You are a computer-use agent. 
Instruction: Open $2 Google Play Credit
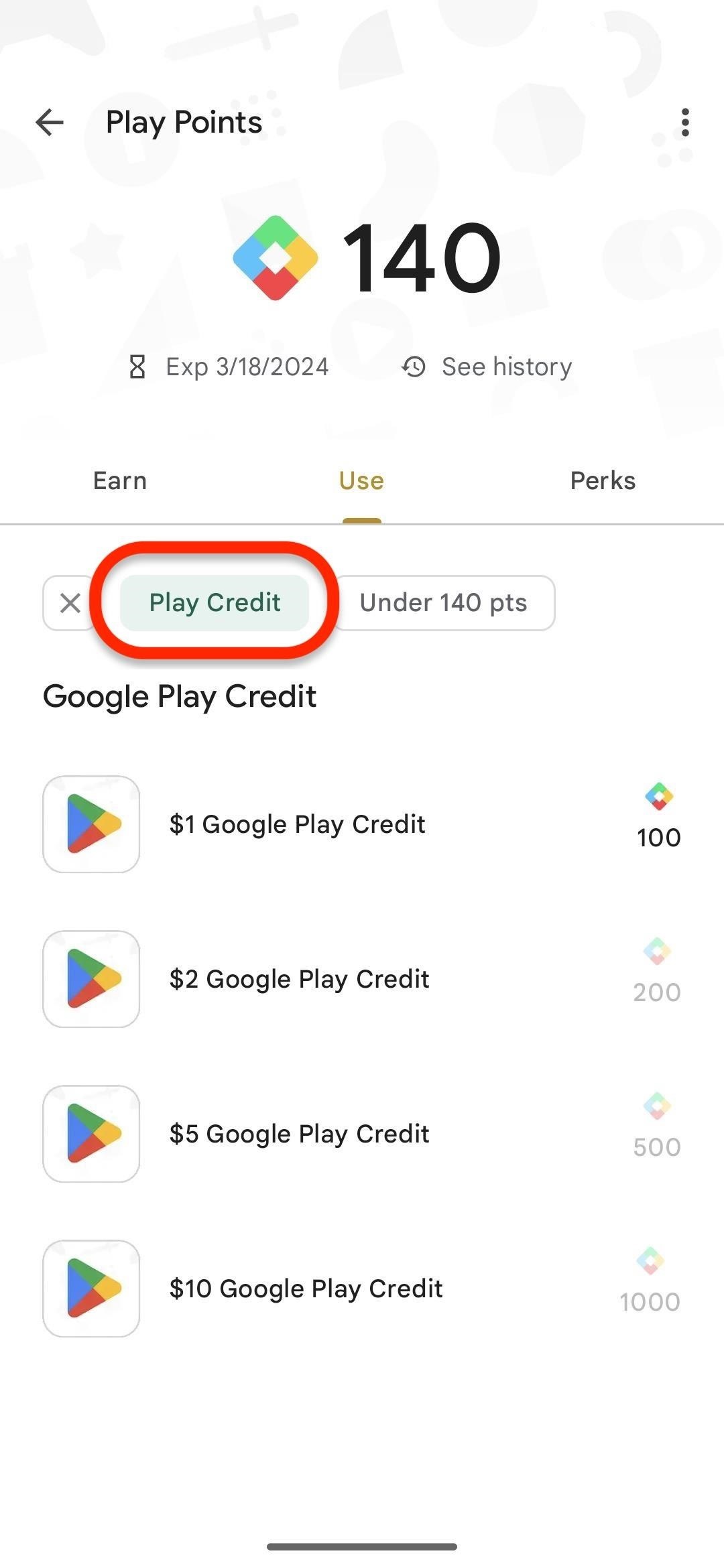362,979
